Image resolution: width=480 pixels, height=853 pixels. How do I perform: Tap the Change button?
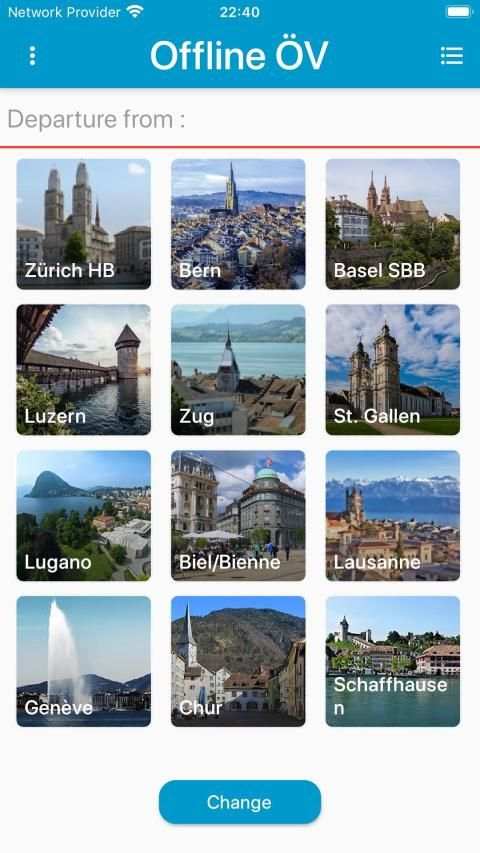(x=240, y=802)
